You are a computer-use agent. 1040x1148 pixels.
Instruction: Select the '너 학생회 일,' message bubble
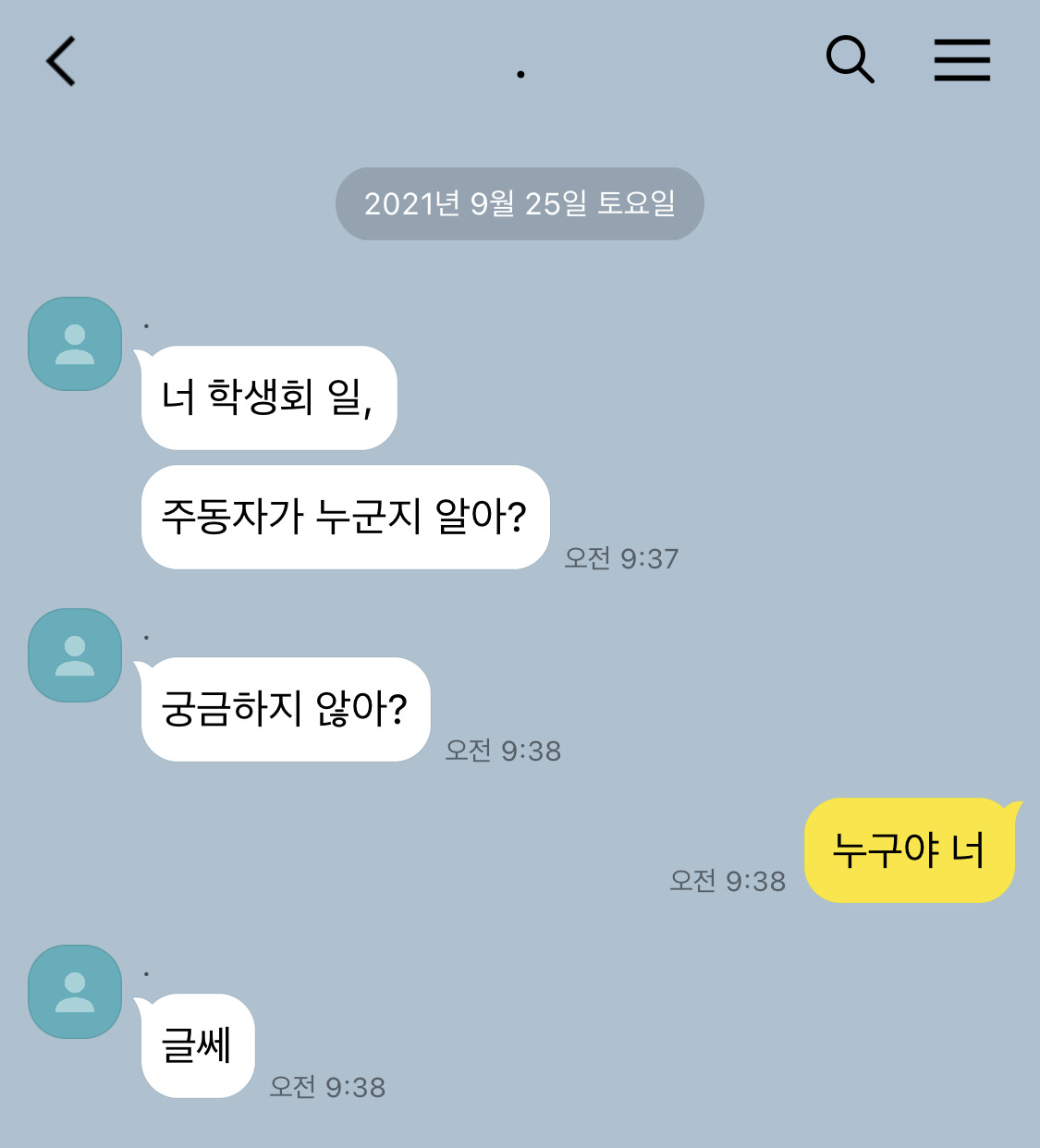click(x=268, y=397)
